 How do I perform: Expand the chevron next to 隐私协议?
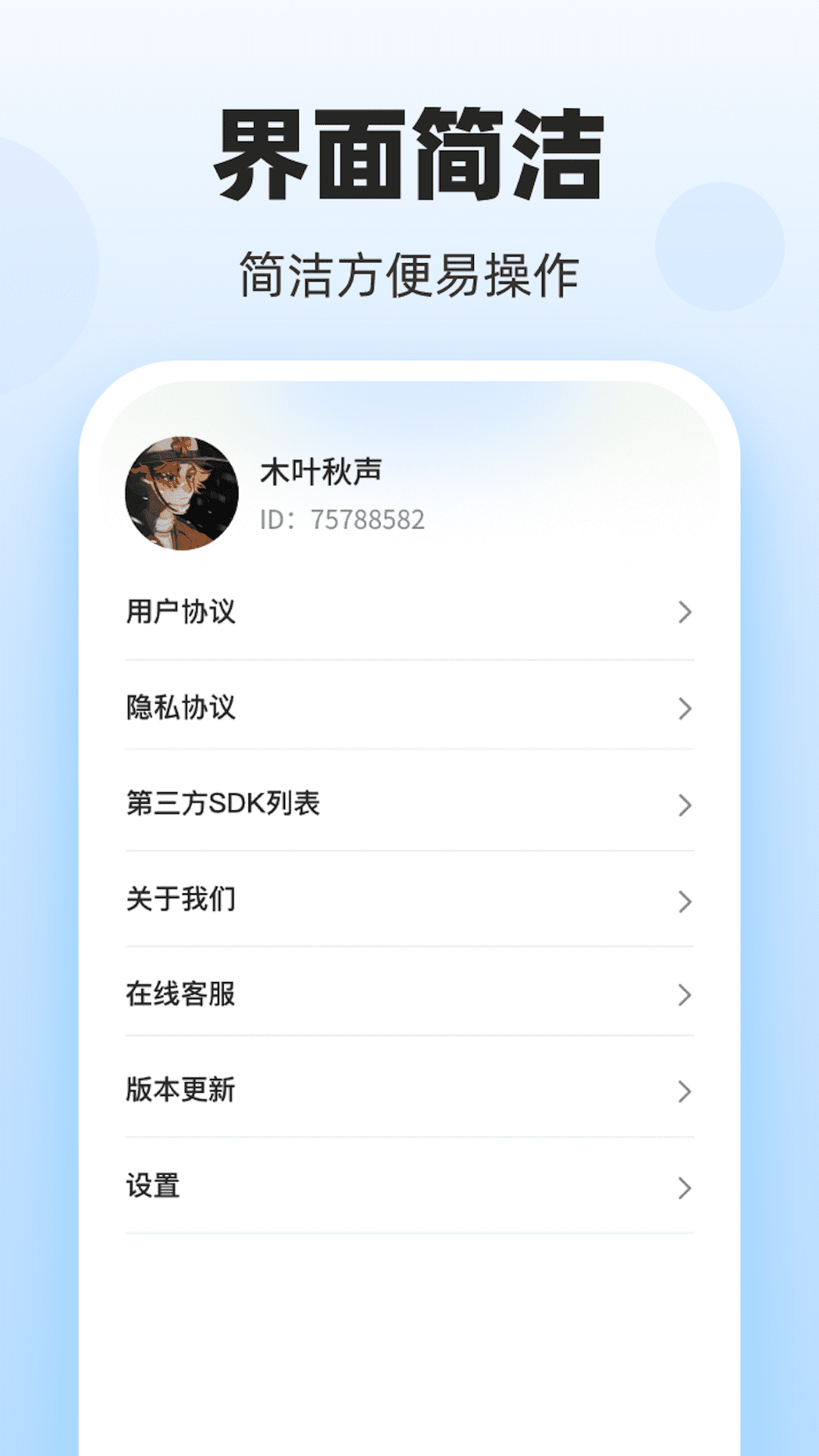[x=685, y=709]
